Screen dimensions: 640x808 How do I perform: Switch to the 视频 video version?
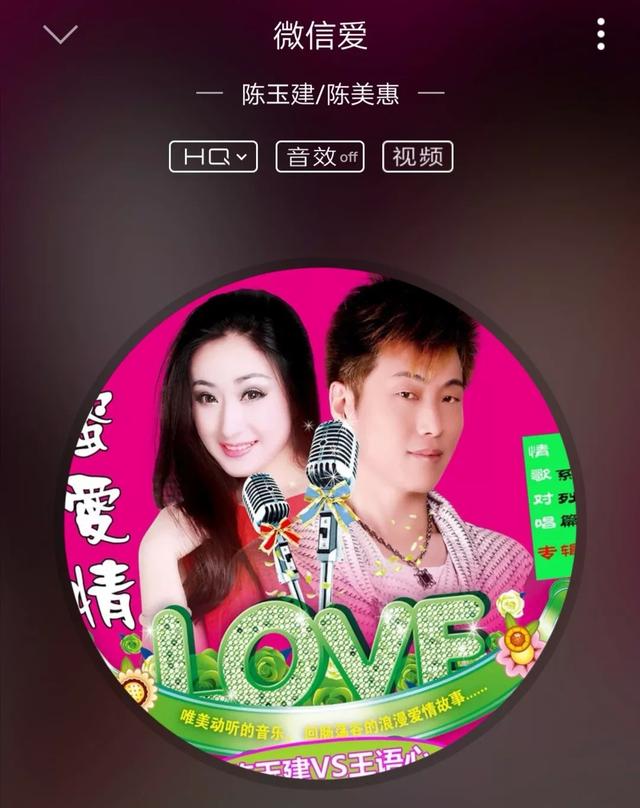(x=417, y=157)
